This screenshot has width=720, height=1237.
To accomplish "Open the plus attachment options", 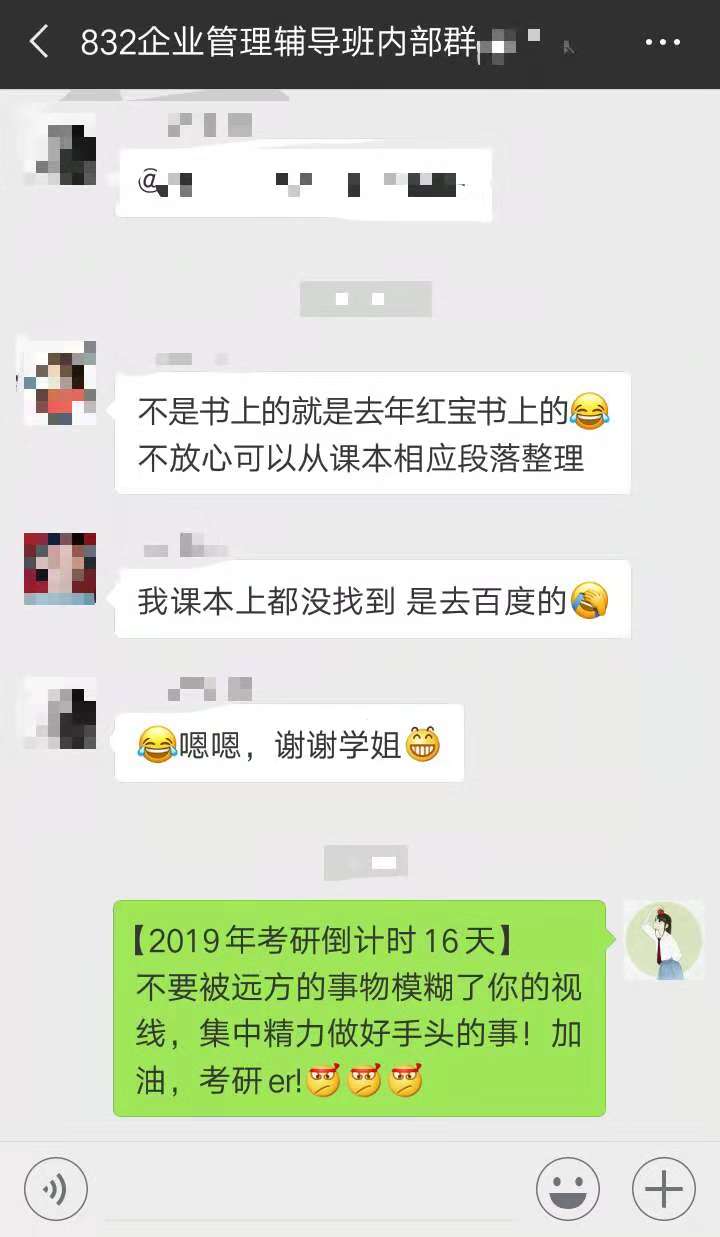I will click(x=663, y=1189).
